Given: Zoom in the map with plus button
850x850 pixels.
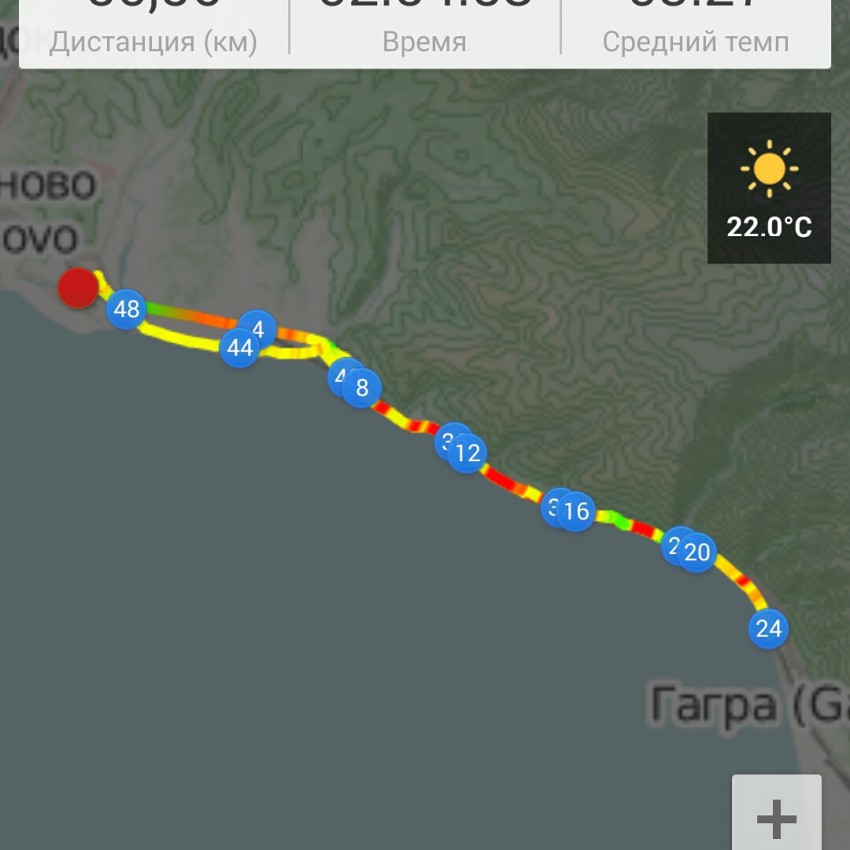Looking at the screenshot, I should 776,816.
